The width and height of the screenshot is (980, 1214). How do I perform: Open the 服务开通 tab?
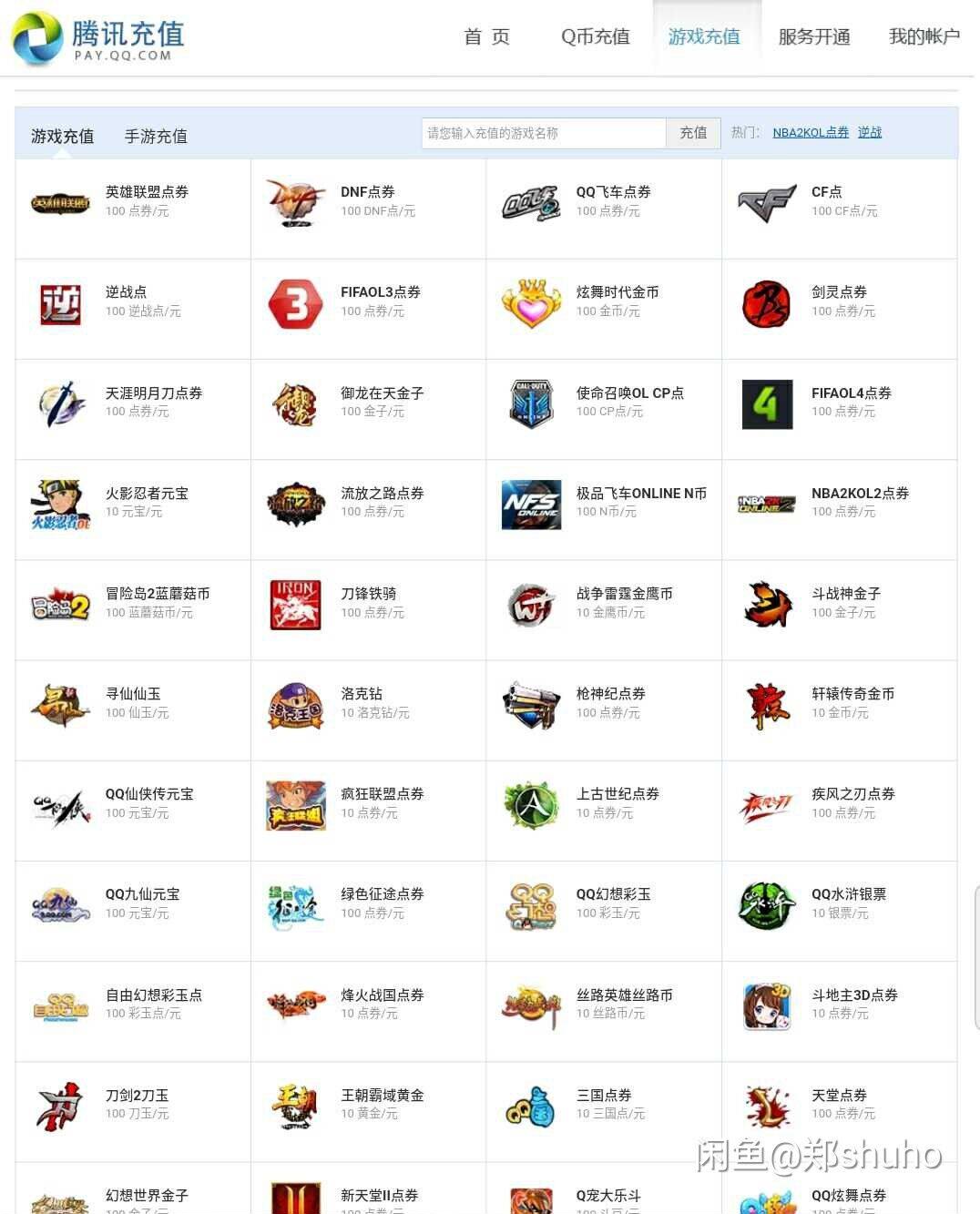pyautogui.click(x=813, y=37)
